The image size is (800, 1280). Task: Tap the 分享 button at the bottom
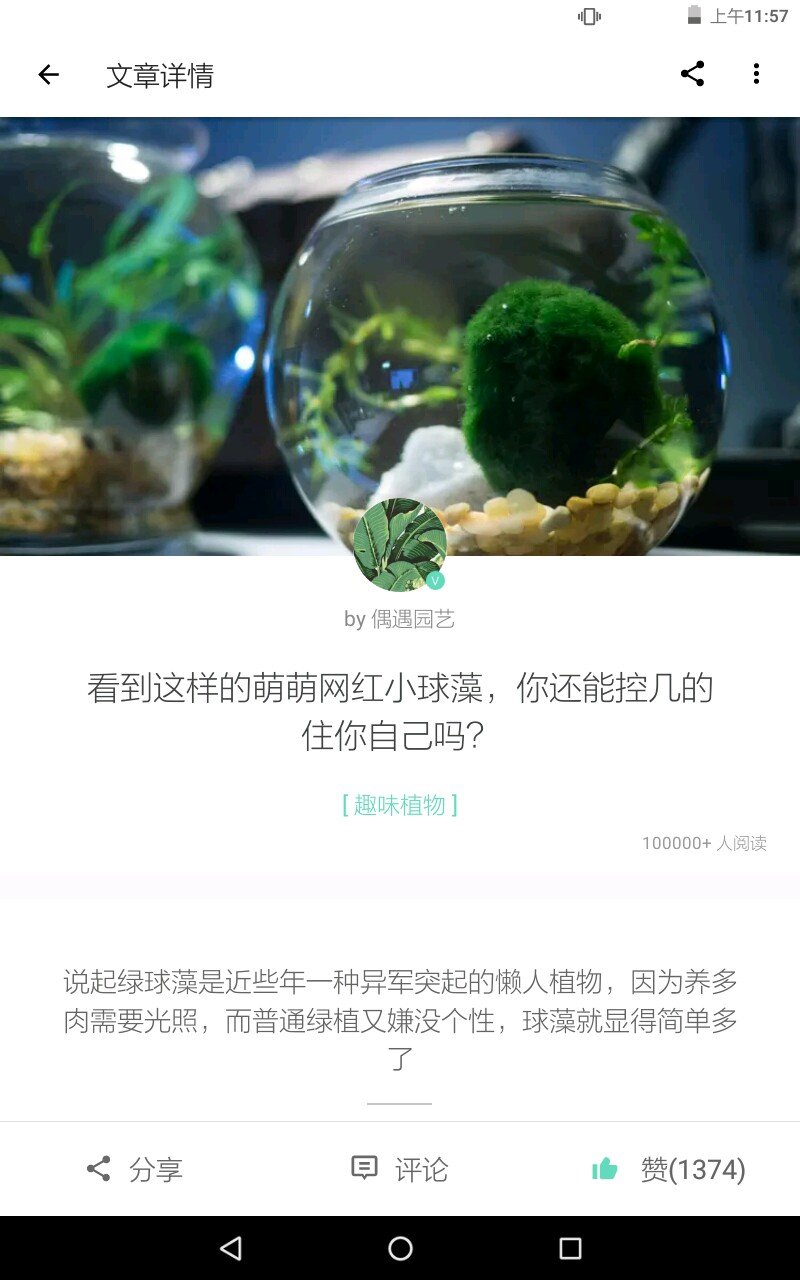tap(134, 1169)
